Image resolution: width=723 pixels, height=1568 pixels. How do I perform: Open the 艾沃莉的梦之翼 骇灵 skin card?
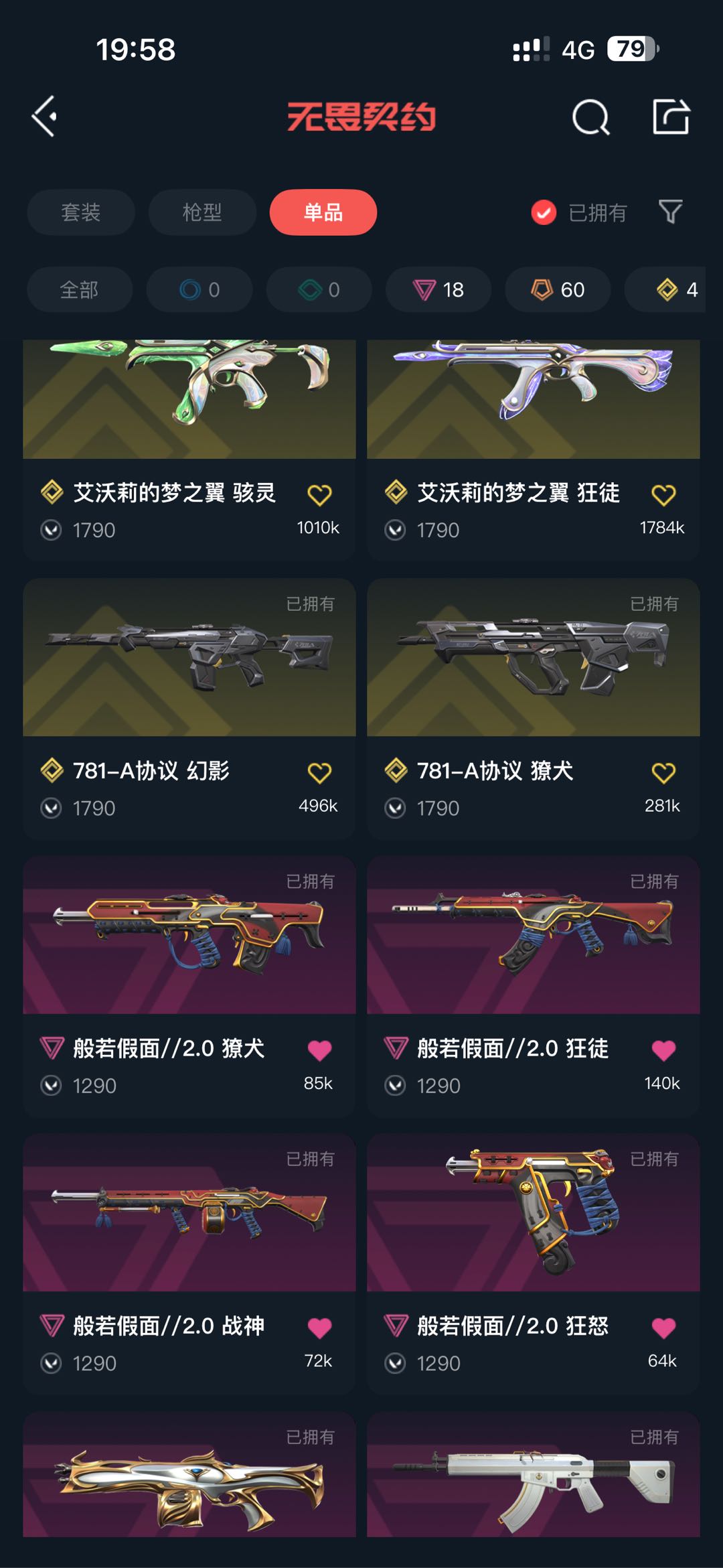(x=189, y=450)
